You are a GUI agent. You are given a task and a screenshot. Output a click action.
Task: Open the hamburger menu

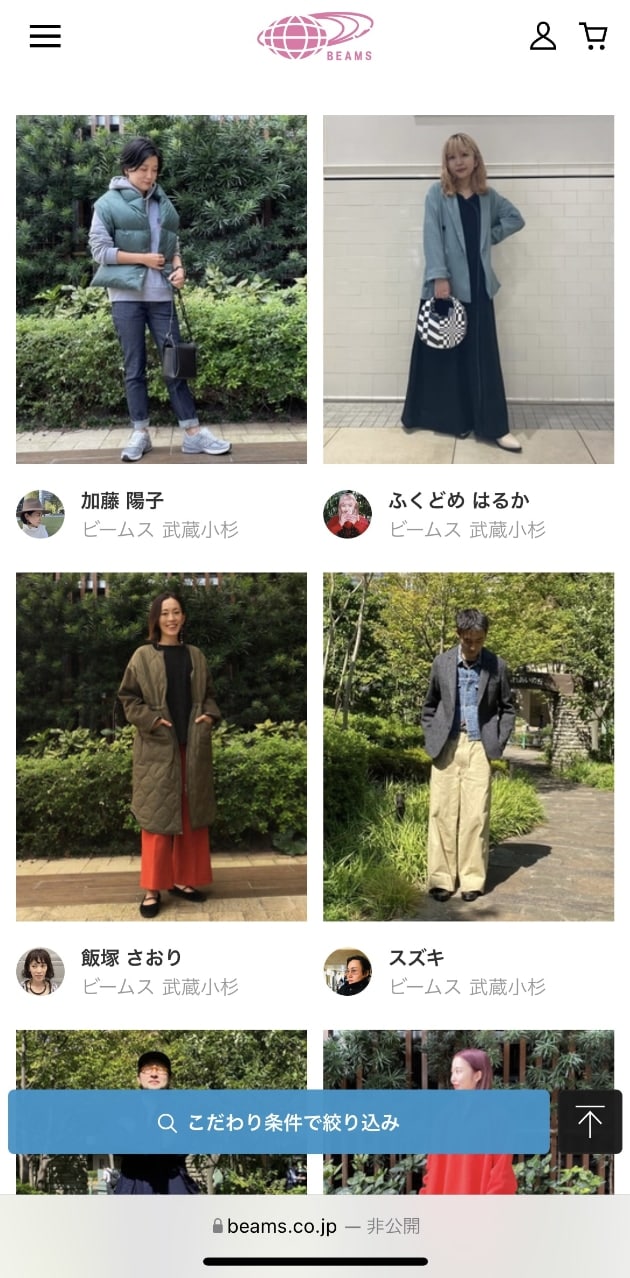[x=45, y=37]
